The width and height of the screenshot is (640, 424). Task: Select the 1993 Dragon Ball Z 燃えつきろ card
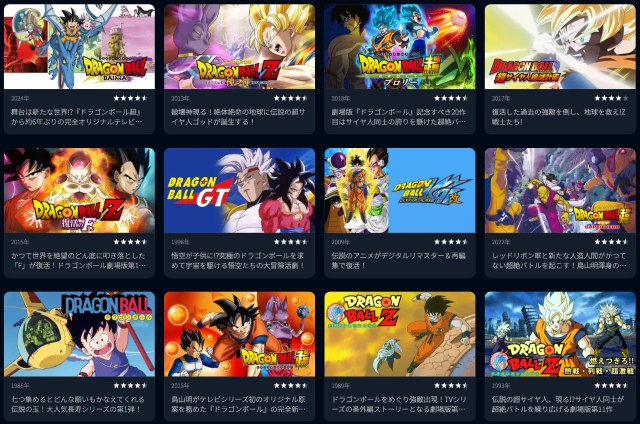[559, 333]
